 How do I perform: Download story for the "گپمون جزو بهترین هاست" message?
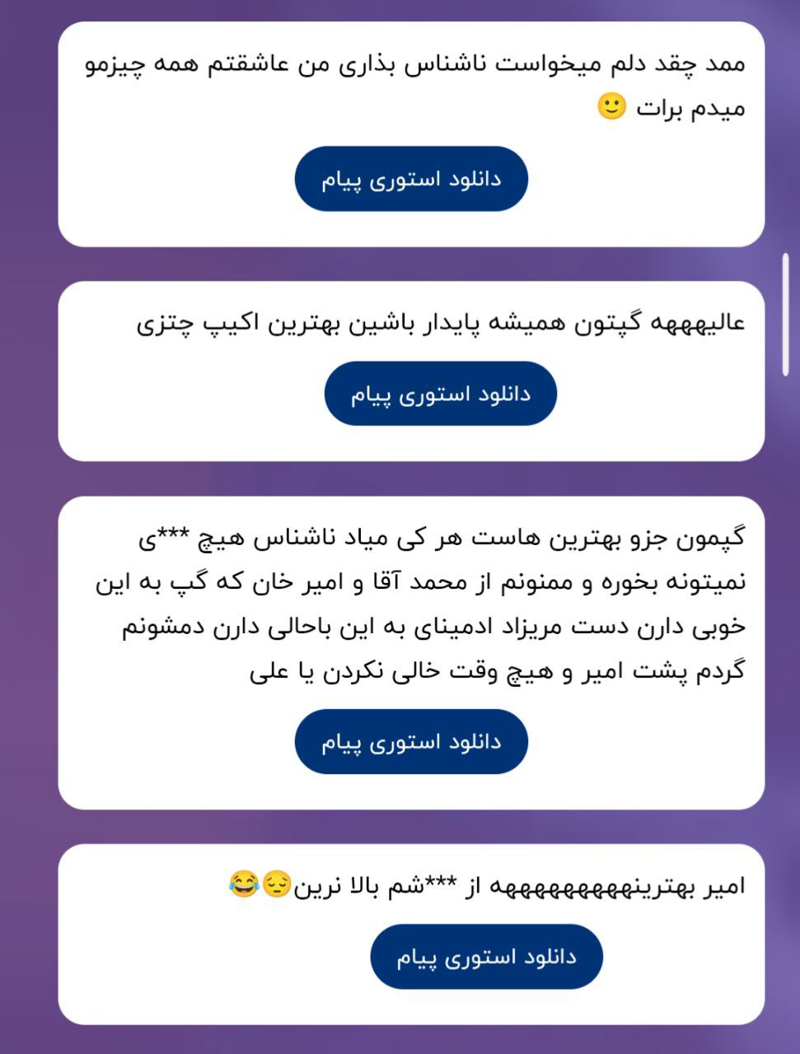click(411, 742)
